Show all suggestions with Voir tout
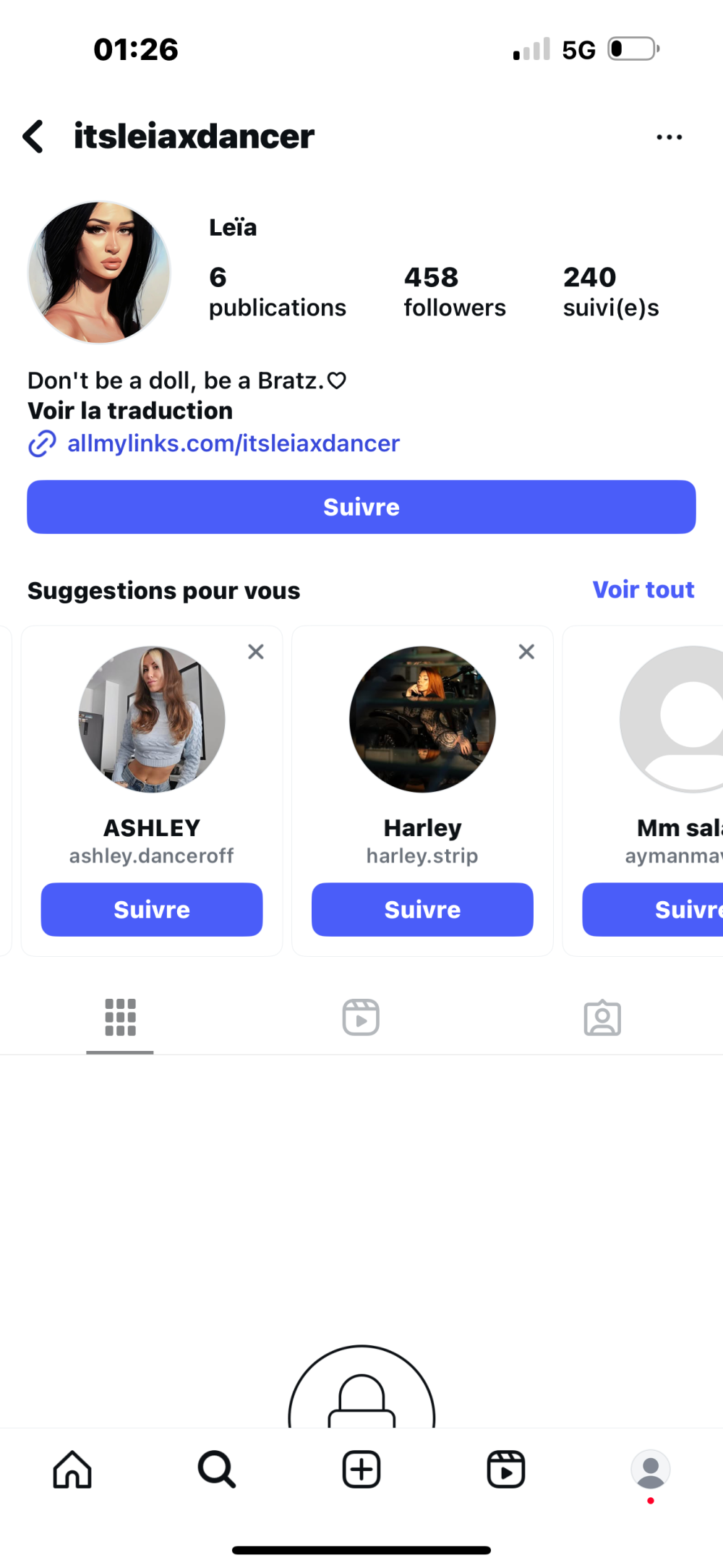Image resolution: width=723 pixels, height=1568 pixels. (x=643, y=589)
